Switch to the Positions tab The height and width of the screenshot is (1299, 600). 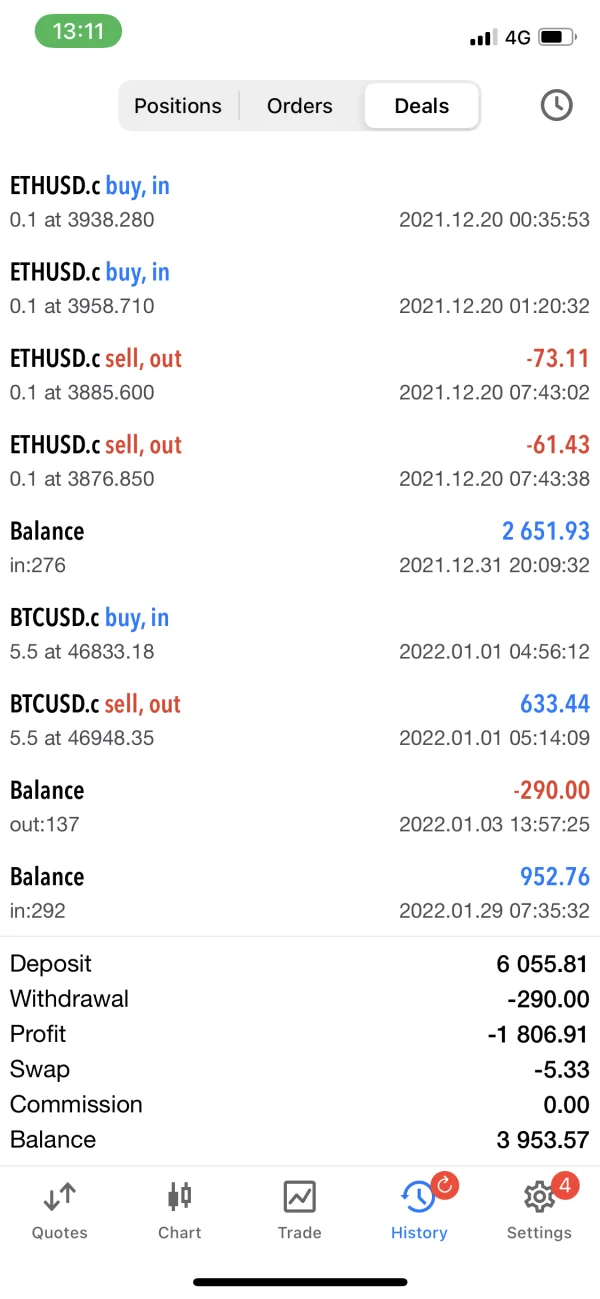(178, 106)
